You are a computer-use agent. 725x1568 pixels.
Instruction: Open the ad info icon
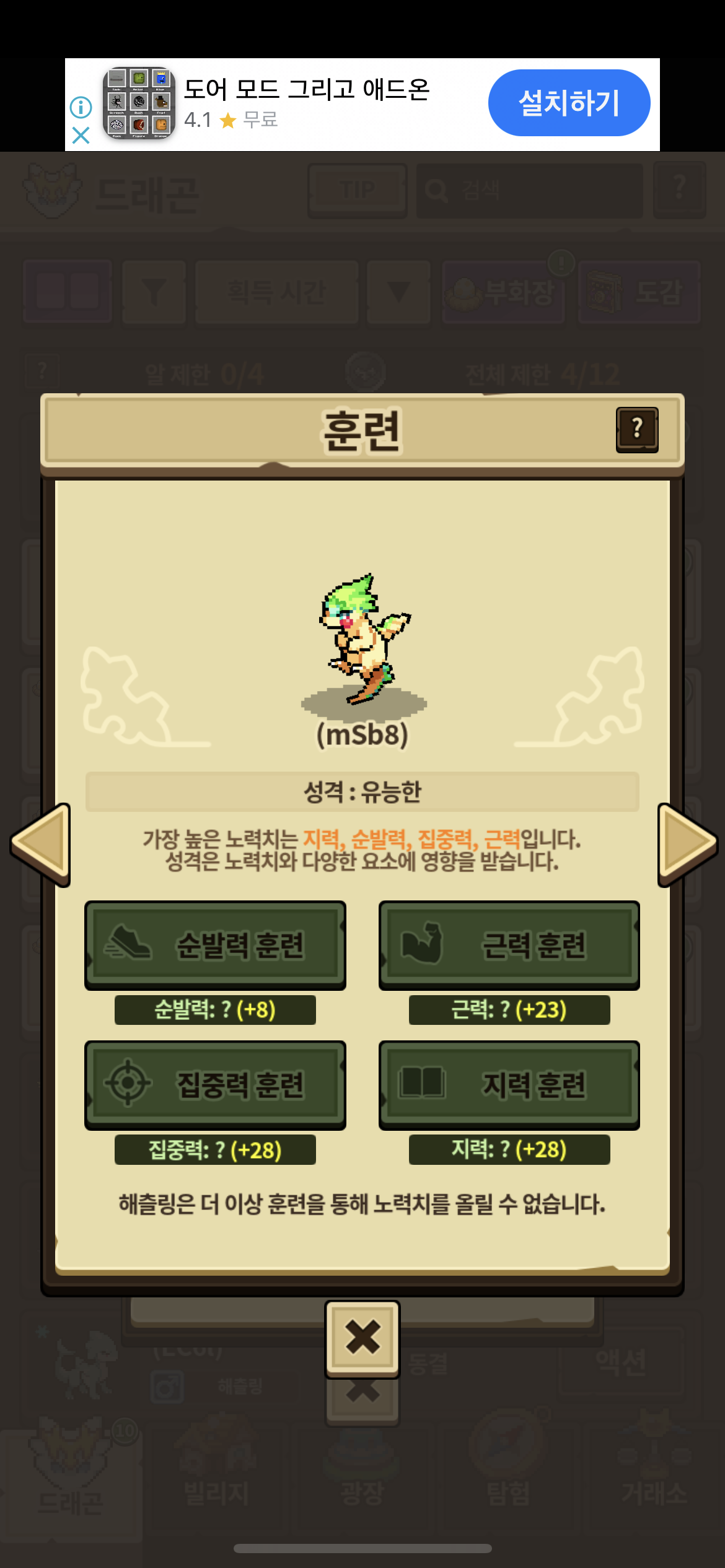81,107
